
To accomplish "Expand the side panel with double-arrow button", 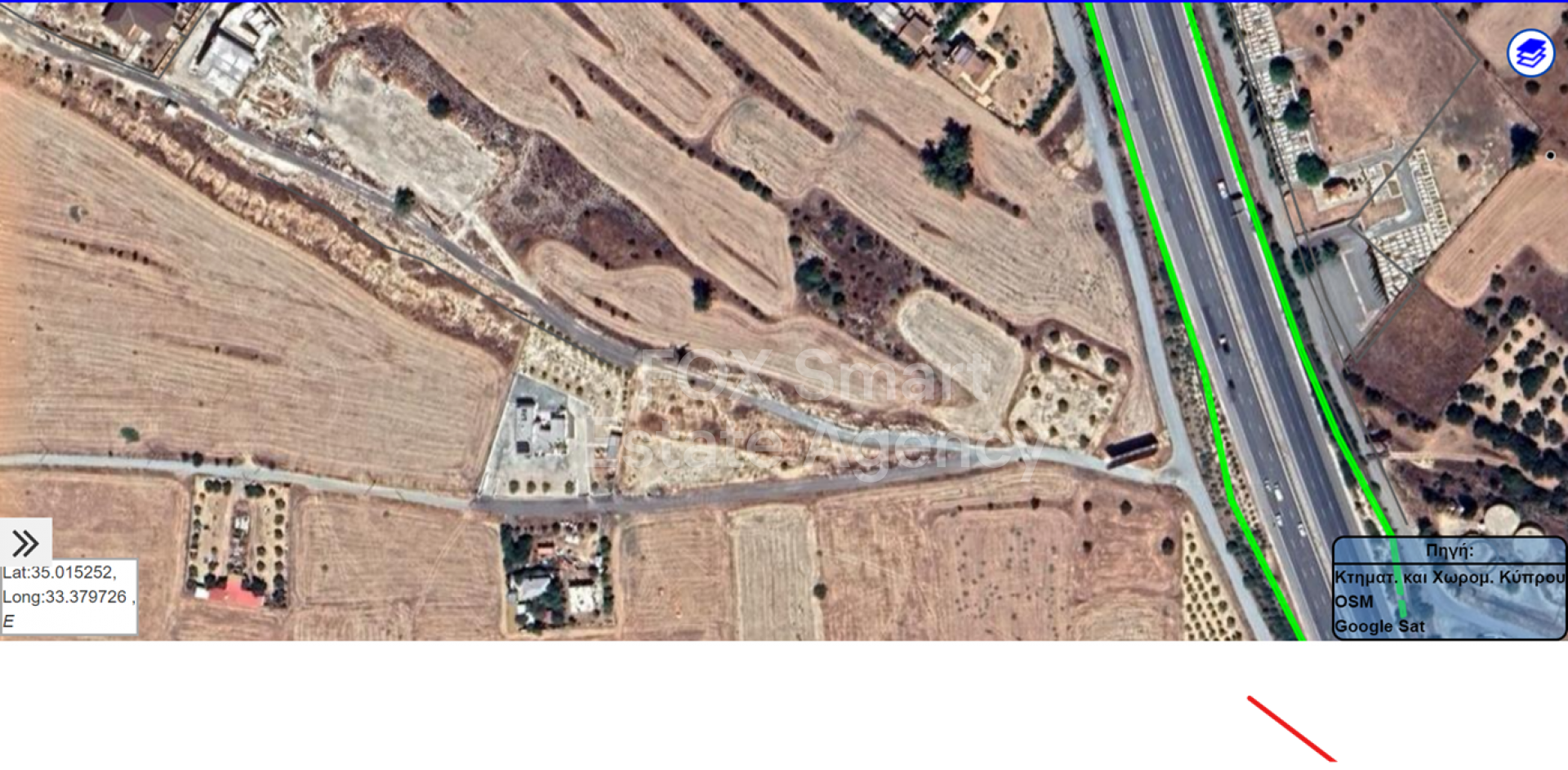I will 25,542.
